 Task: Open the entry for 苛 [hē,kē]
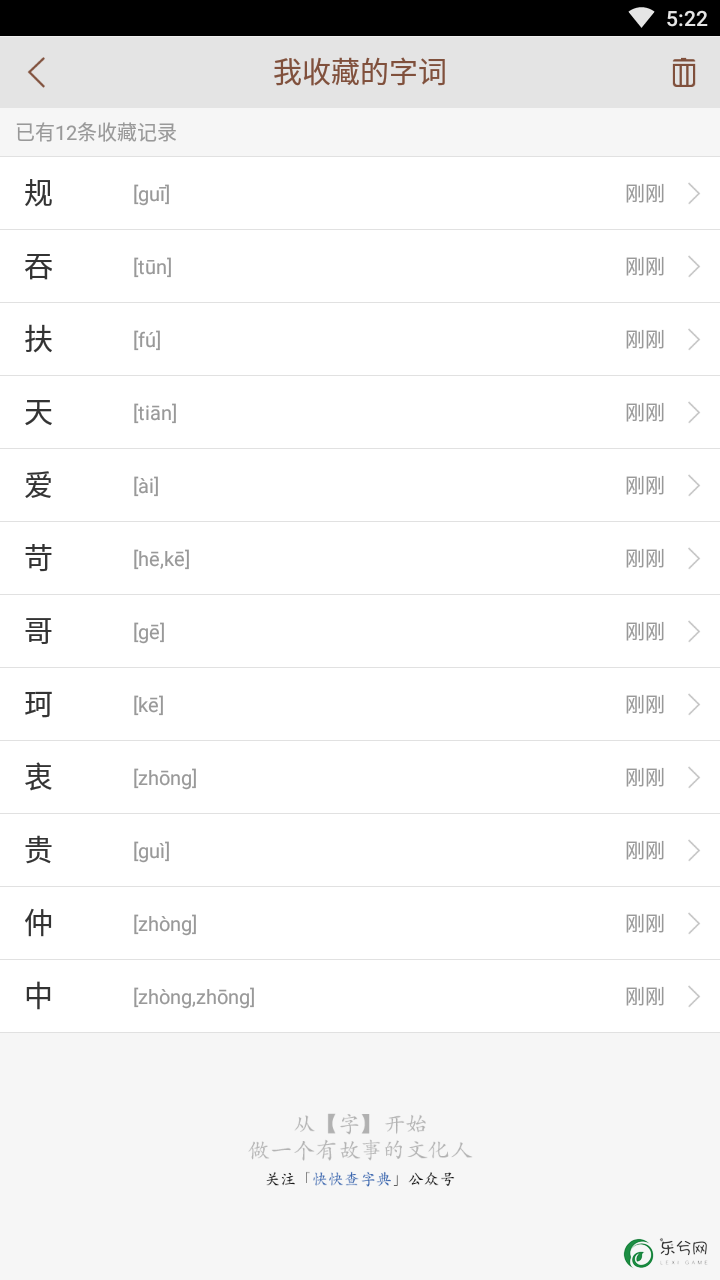click(360, 558)
